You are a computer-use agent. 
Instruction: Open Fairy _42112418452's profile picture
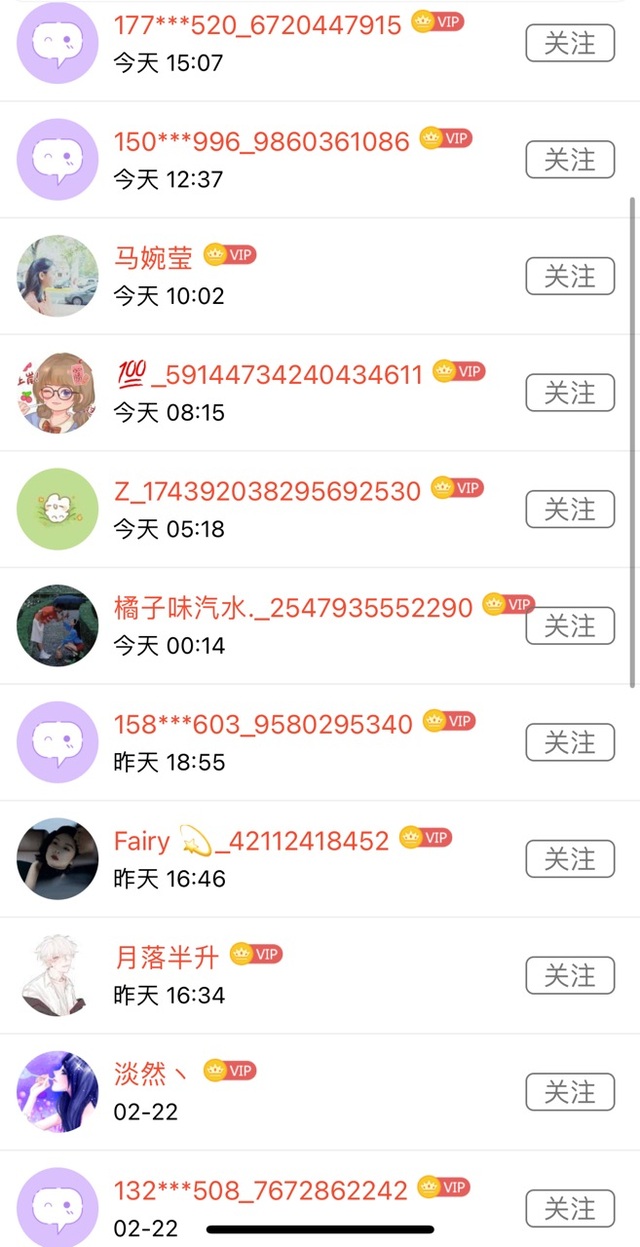[58, 859]
